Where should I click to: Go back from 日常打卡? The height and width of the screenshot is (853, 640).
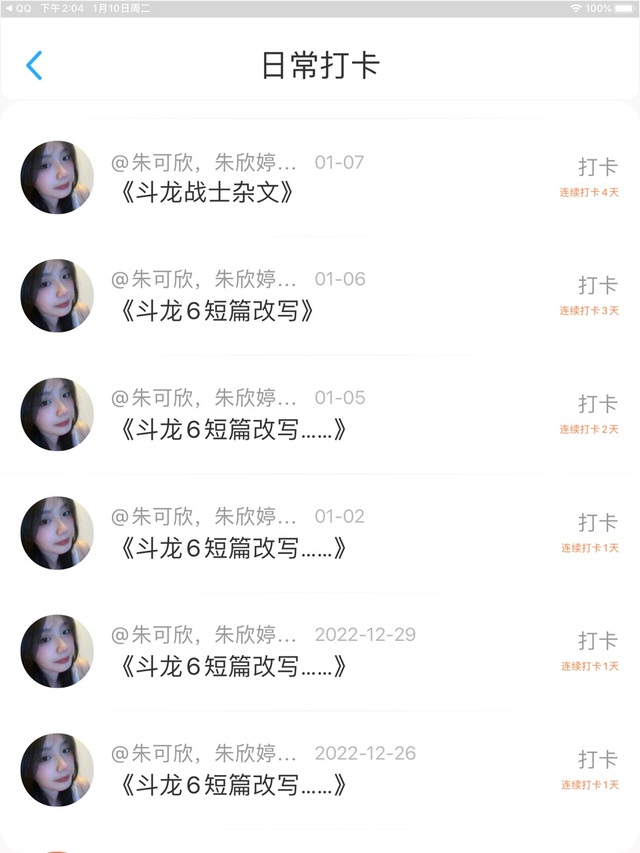coord(34,66)
